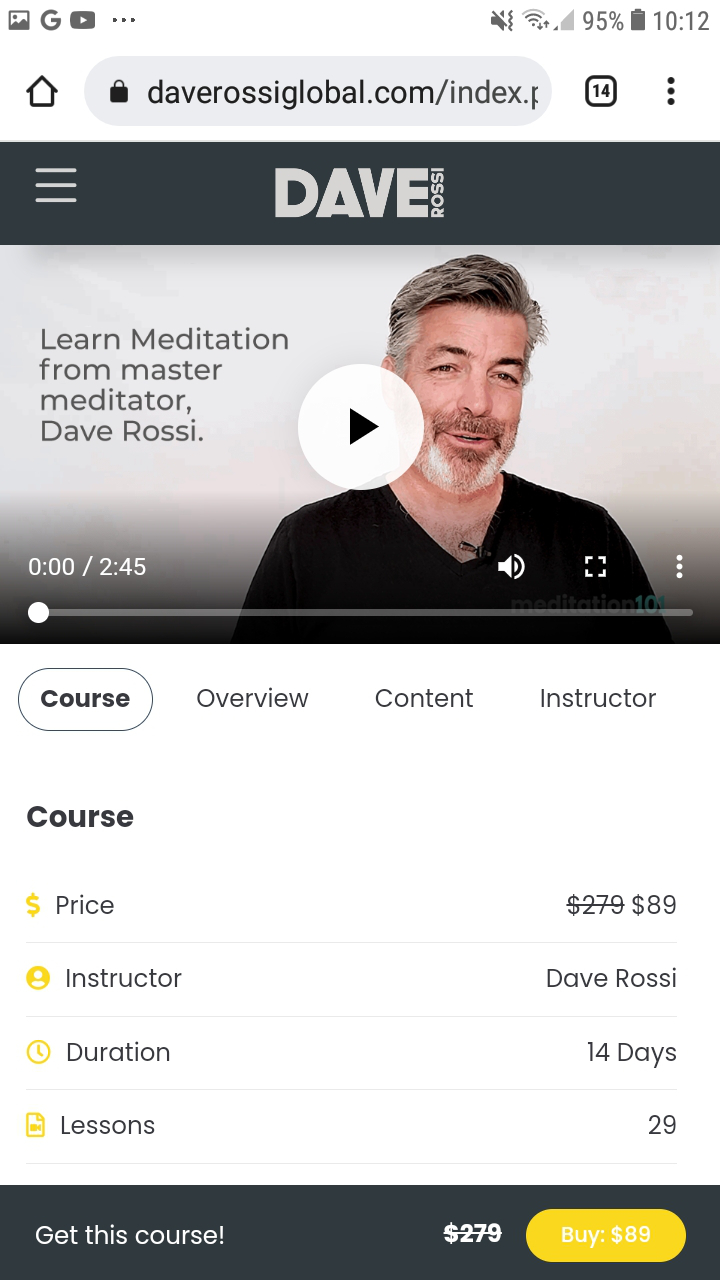This screenshot has width=720, height=1280.
Task: Tap the daverossiglobal.com address bar
Action: [x=330, y=92]
